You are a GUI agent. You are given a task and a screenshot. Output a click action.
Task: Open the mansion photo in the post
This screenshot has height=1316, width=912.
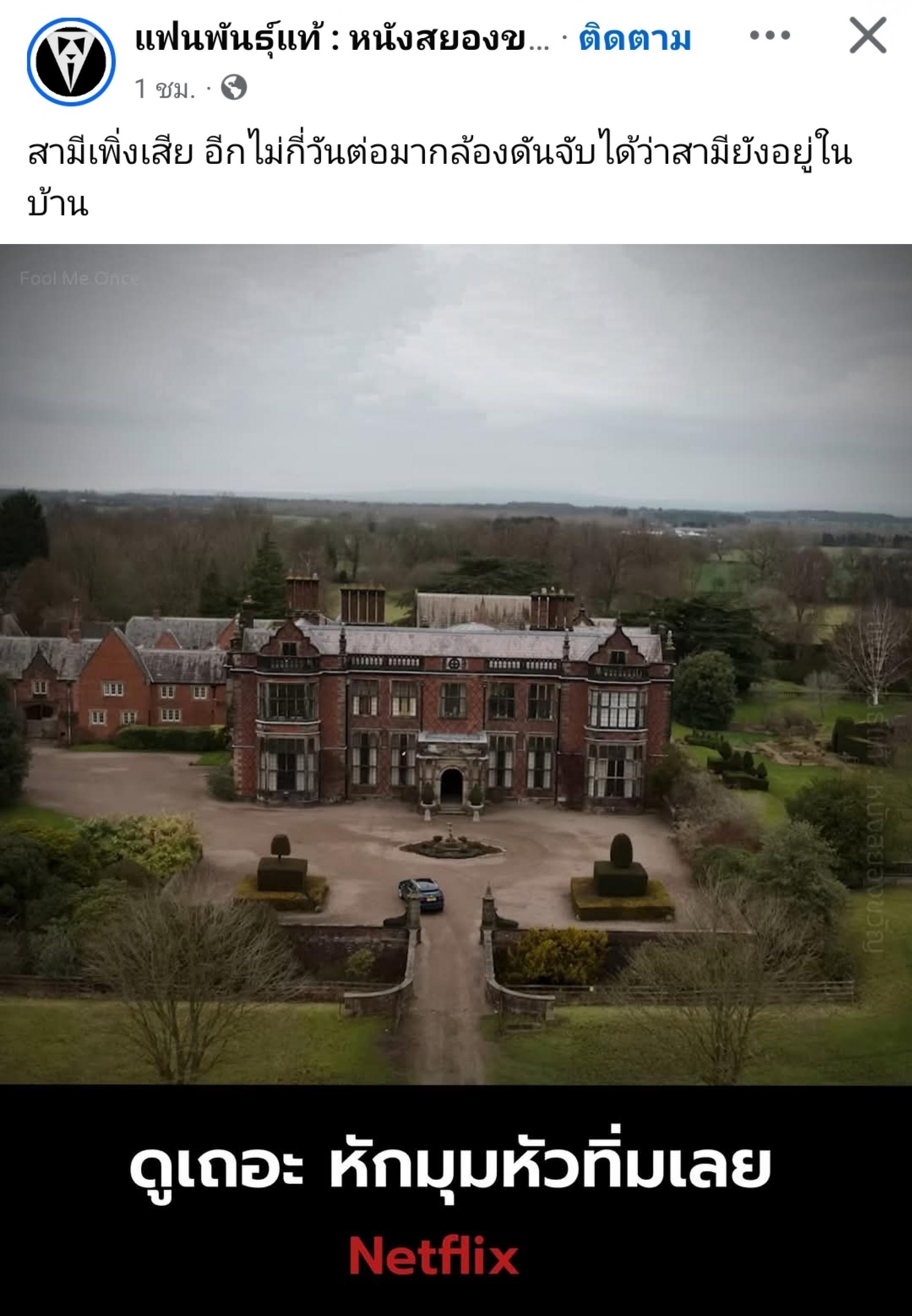coord(456,663)
